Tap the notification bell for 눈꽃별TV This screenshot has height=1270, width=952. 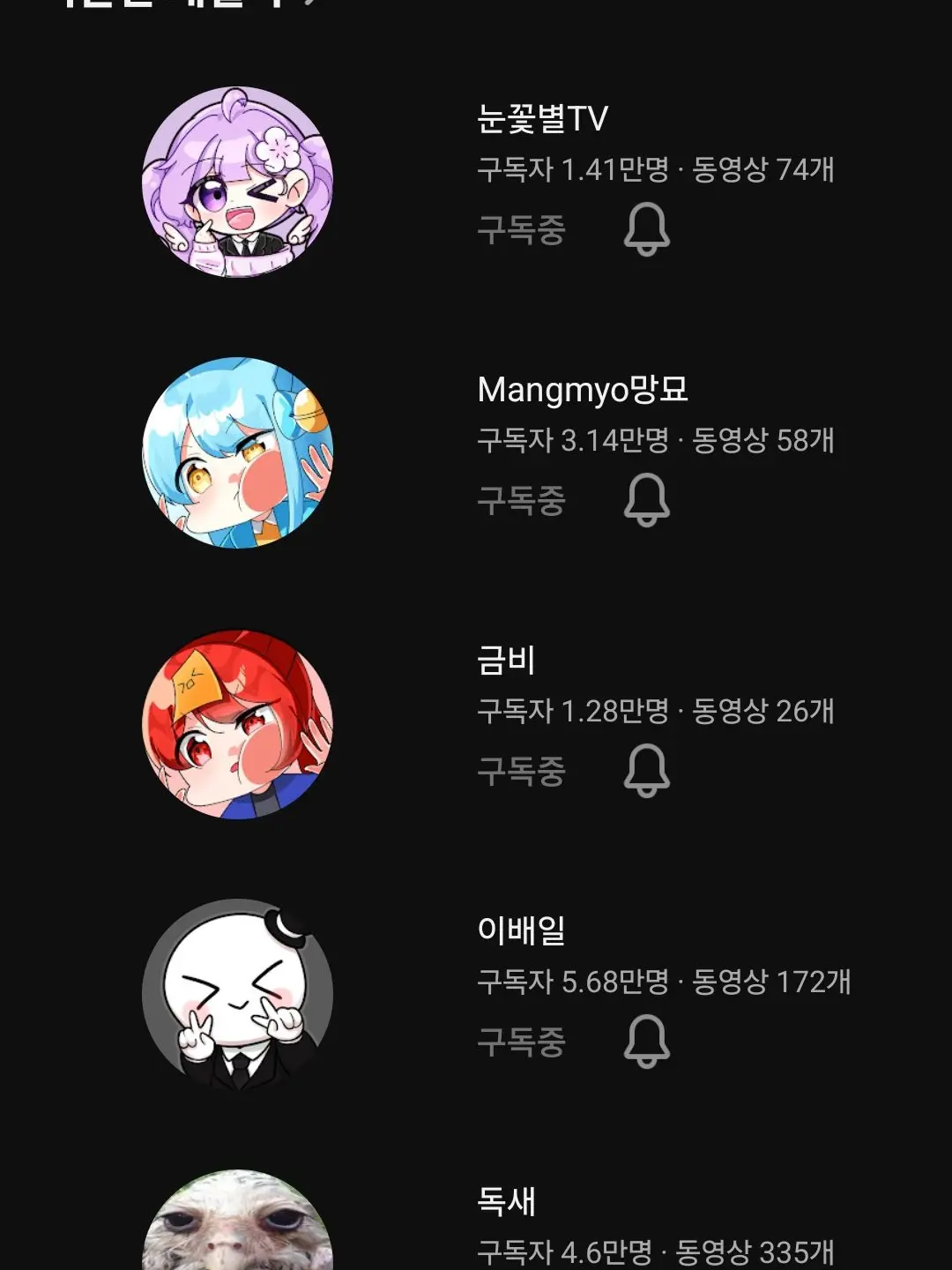click(x=648, y=231)
